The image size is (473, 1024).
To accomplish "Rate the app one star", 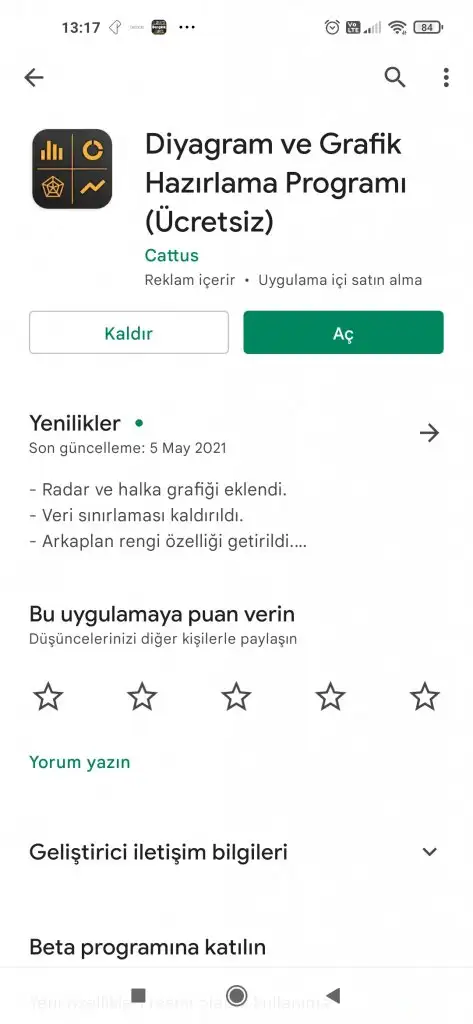I will (x=48, y=696).
